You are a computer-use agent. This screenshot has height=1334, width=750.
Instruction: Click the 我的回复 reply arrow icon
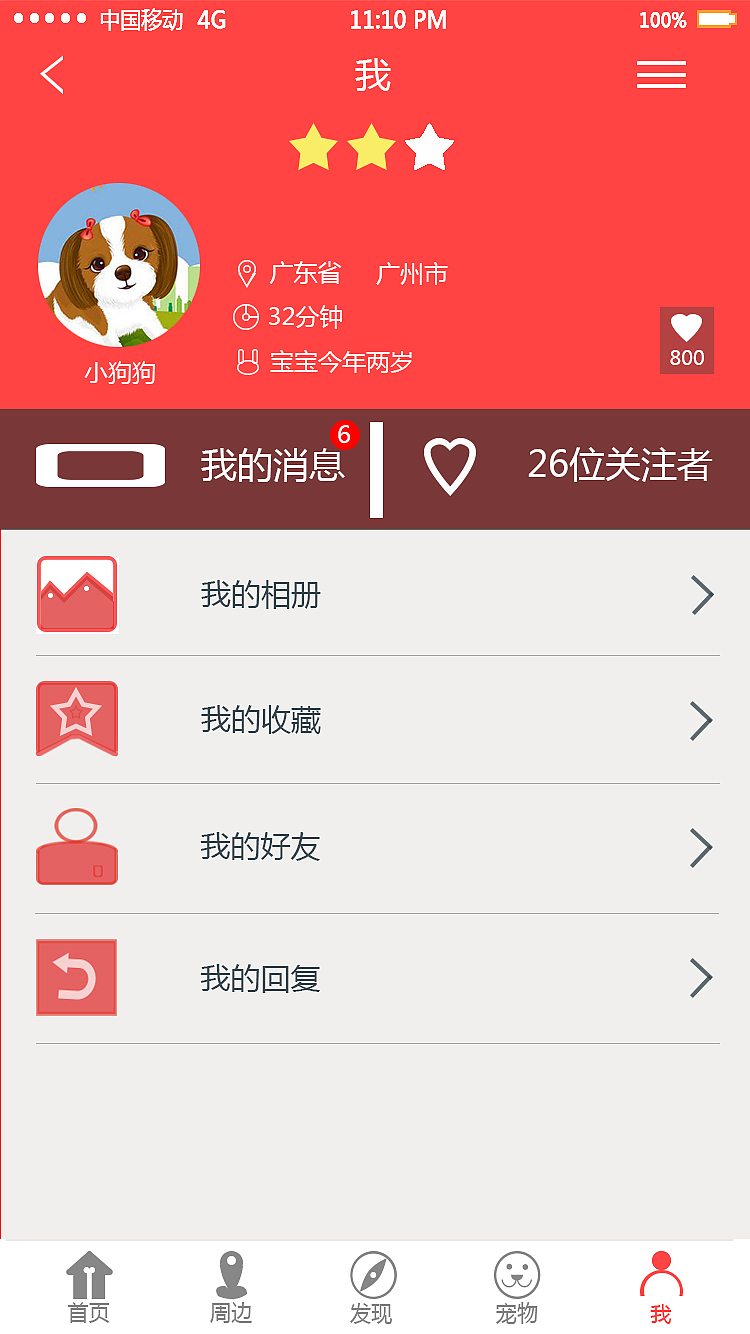76,977
